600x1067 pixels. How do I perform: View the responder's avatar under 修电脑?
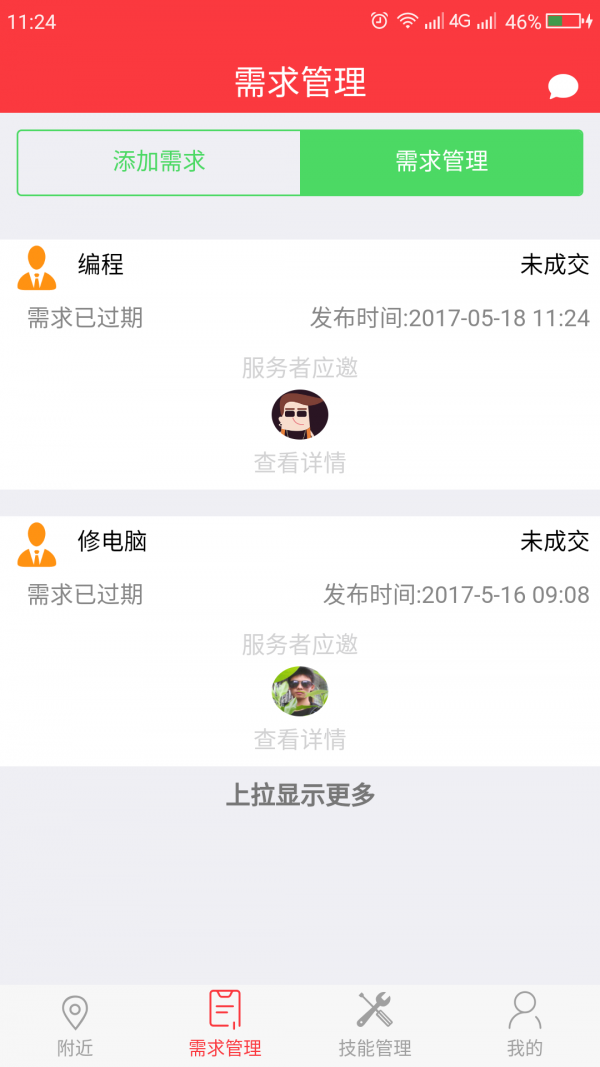click(x=300, y=691)
